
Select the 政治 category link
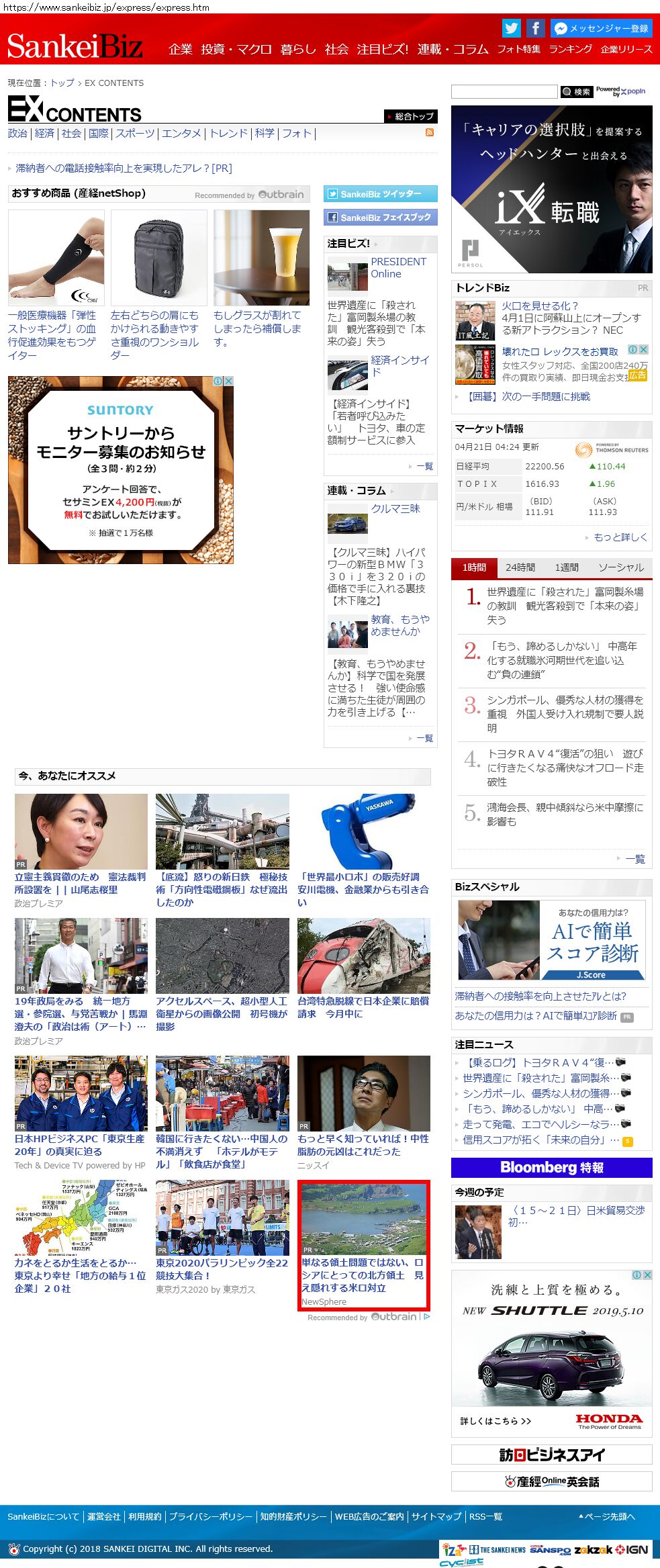pyautogui.click(x=17, y=134)
